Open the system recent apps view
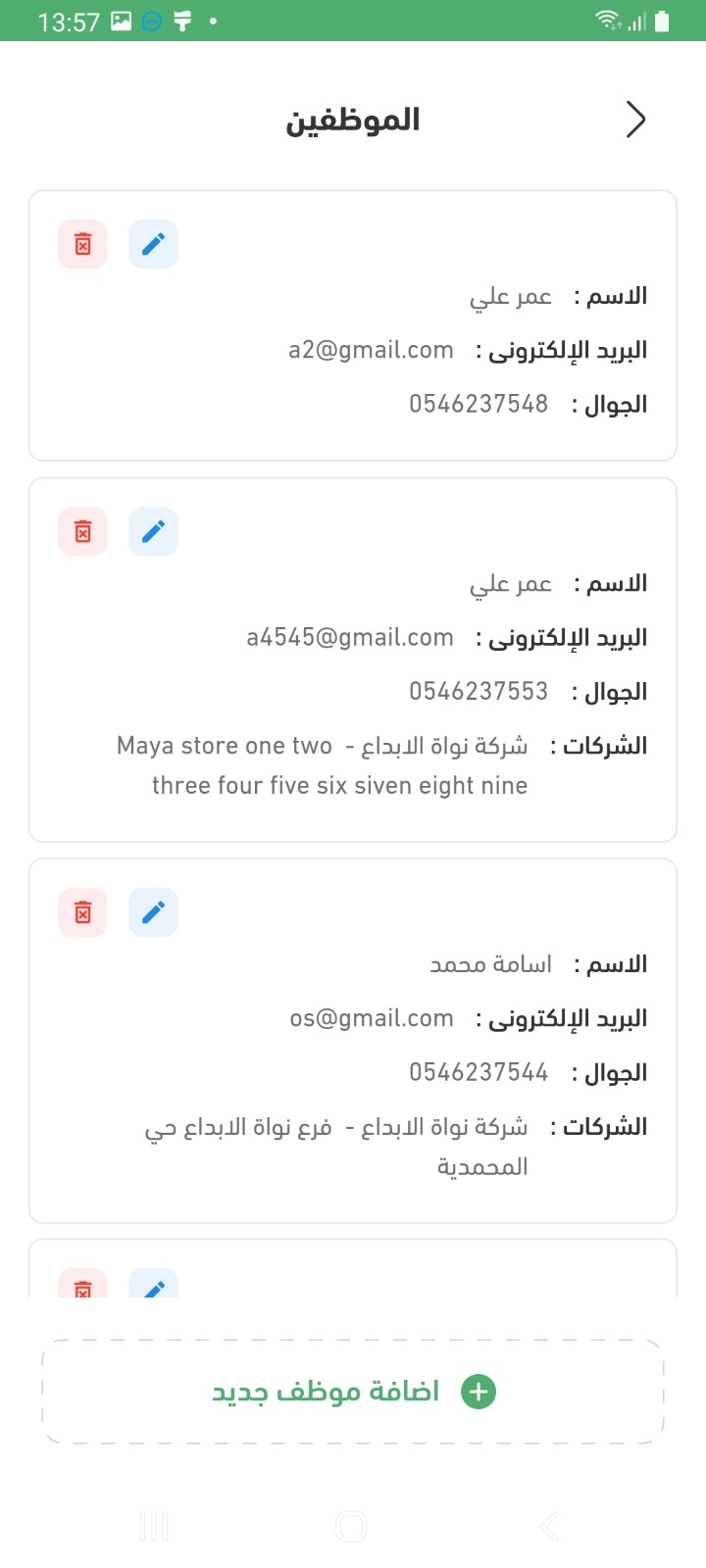Image resolution: width=706 pixels, height=1568 pixels. (154, 1526)
